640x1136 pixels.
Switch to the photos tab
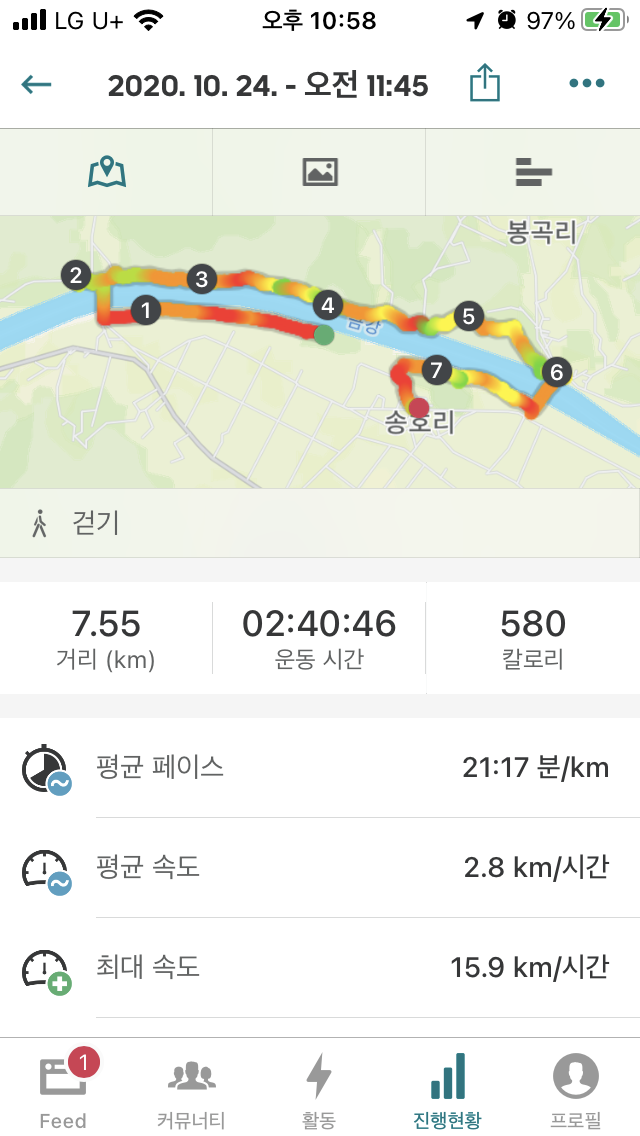pos(319,172)
